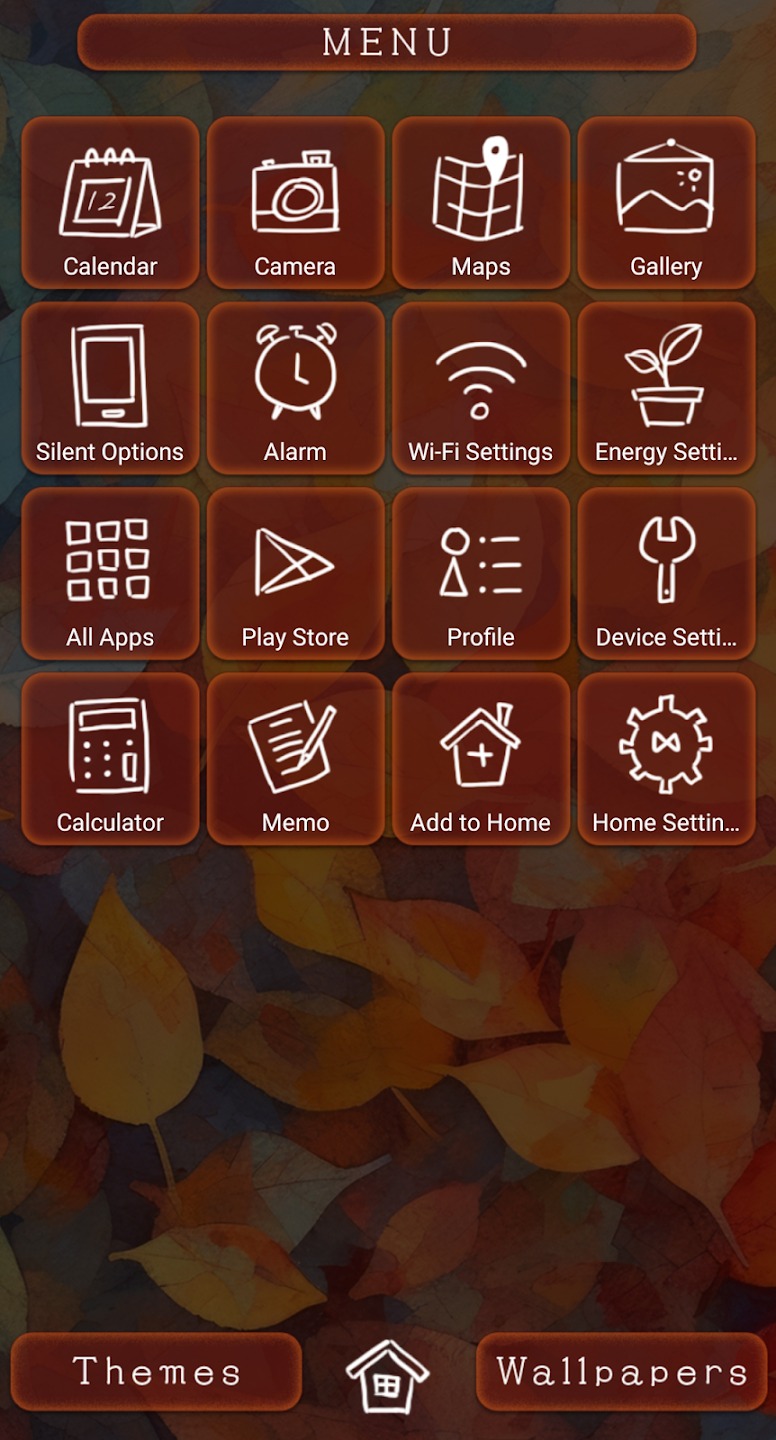Image resolution: width=776 pixels, height=1440 pixels.
Task: Open the Wallpapers button
Action: pos(622,1372)
